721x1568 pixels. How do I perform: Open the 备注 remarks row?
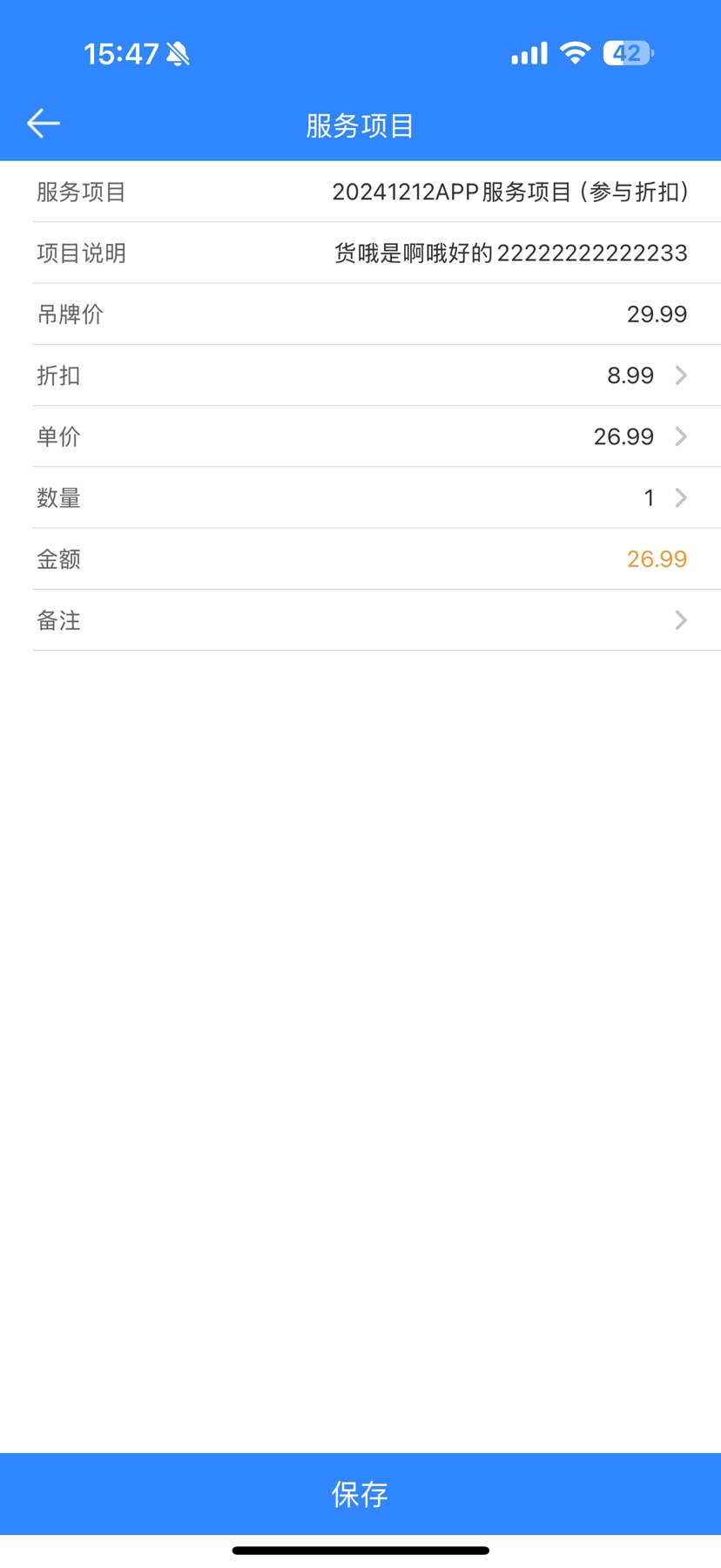click(x=360, y=620)
